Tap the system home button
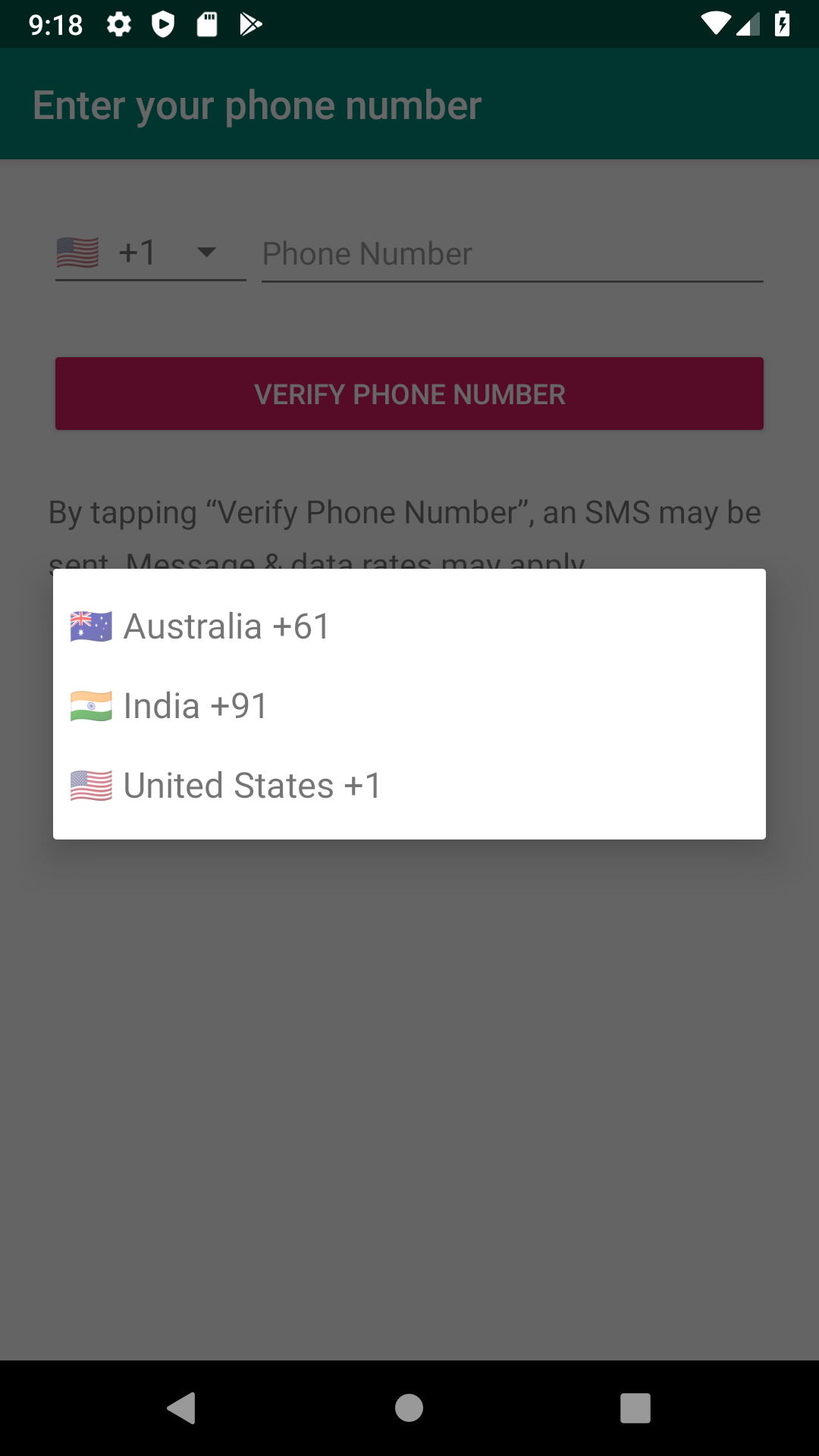The height and width of the screenshot is (1456, 819). [x=409, y=1408]
